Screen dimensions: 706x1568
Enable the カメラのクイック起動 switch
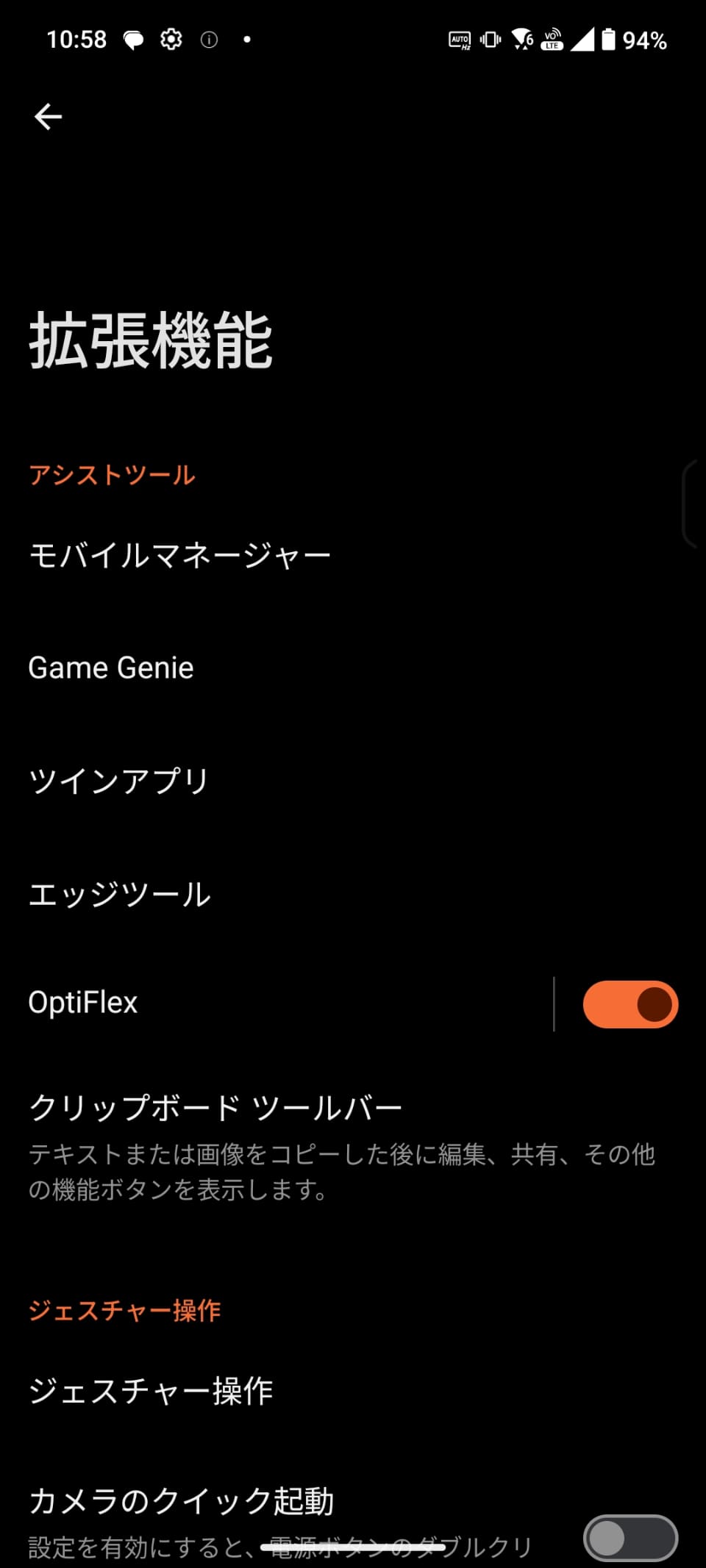[x=630, y=1538]
